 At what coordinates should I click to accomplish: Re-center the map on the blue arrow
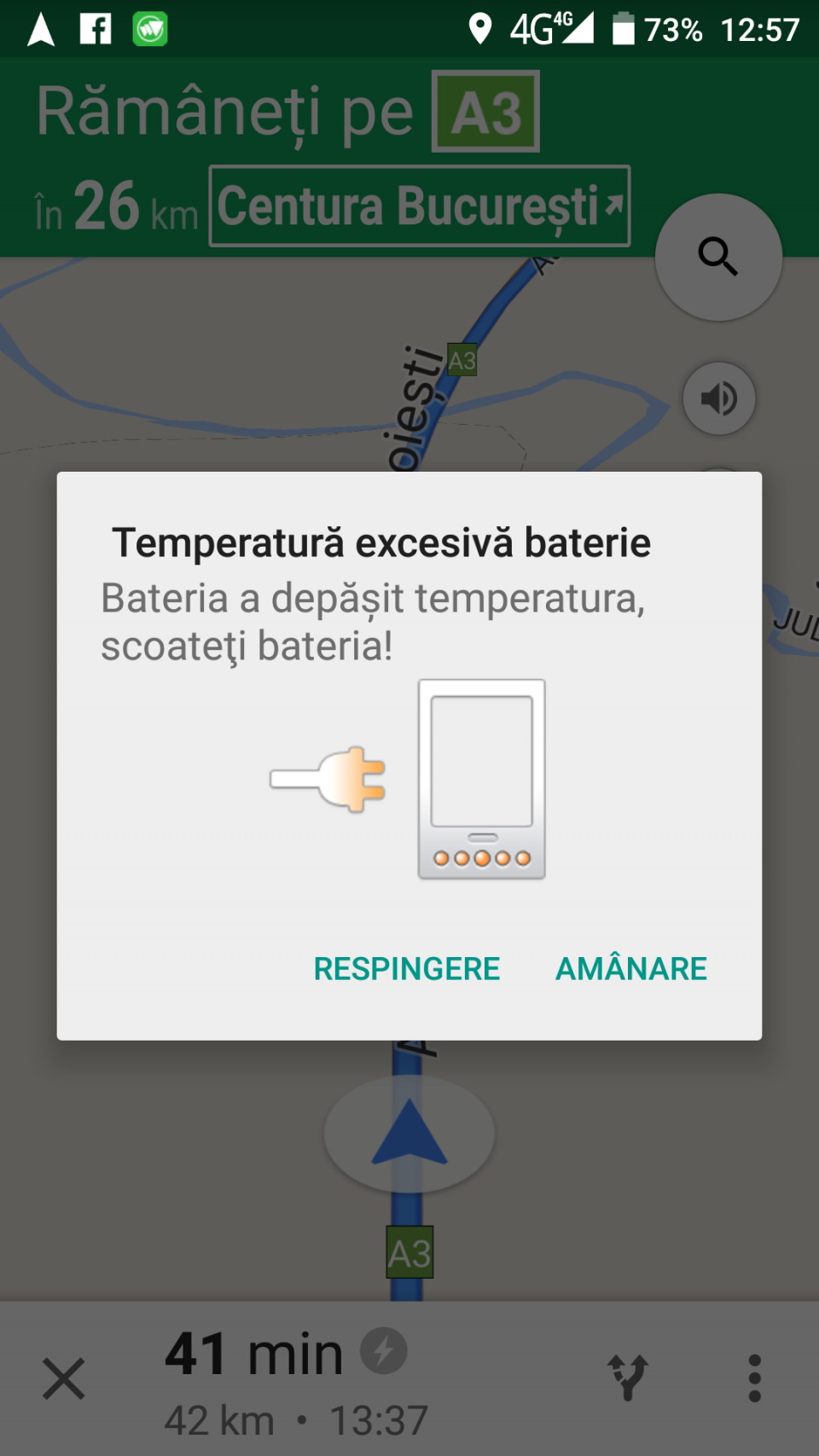409,1134
